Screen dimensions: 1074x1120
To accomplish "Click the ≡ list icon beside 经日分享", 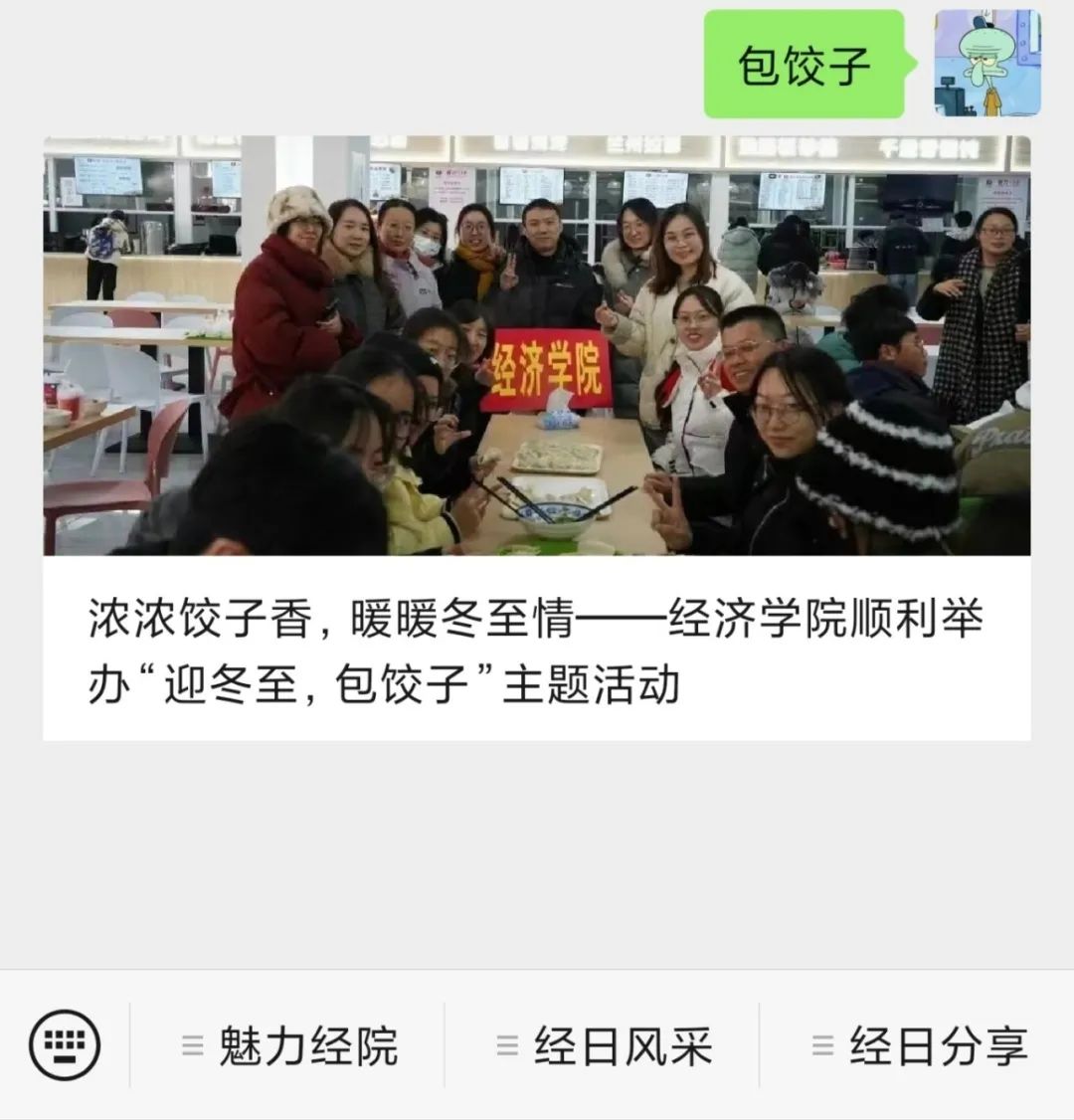I will click(x=821, y=1042).
